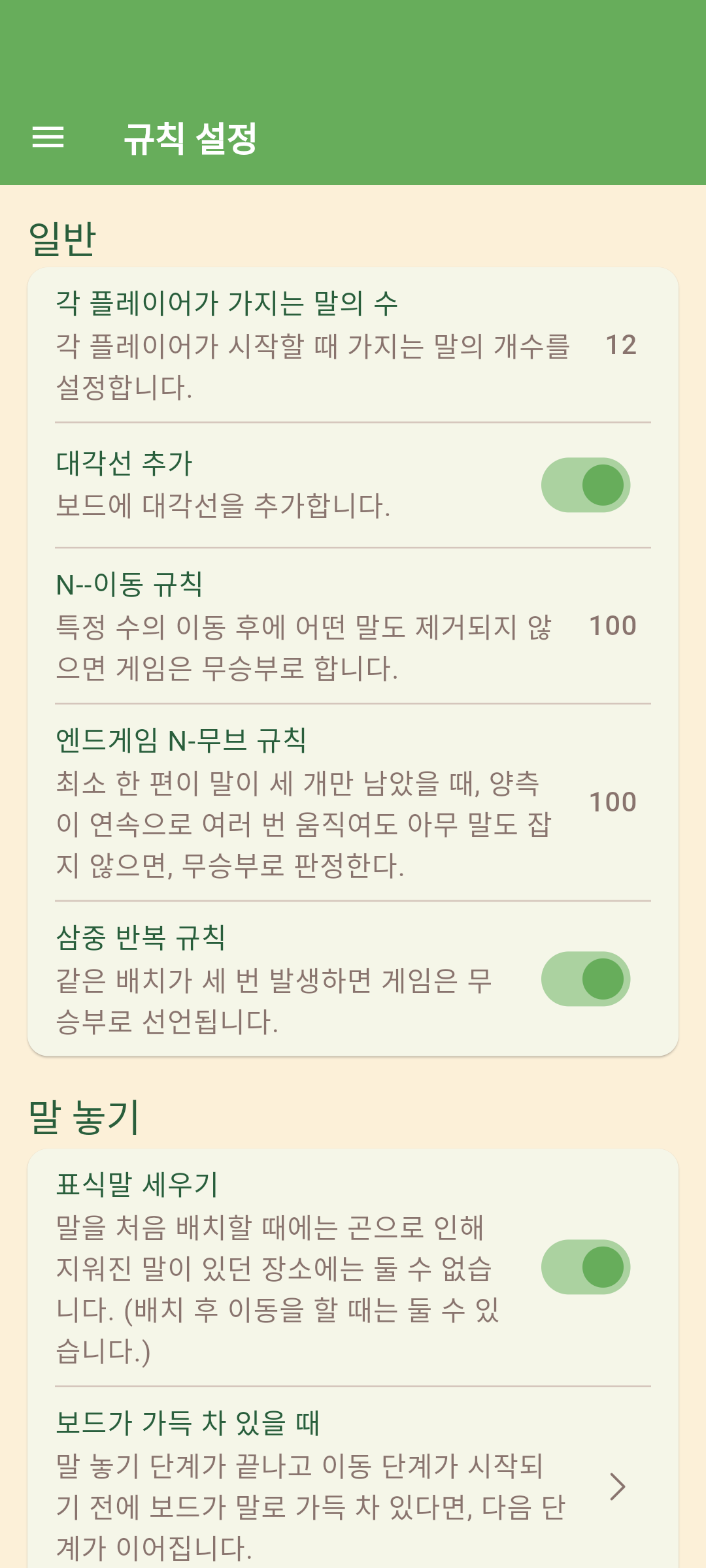Open the 엔드게임 N-무브 규칙 setting

[x=353, y=802]
